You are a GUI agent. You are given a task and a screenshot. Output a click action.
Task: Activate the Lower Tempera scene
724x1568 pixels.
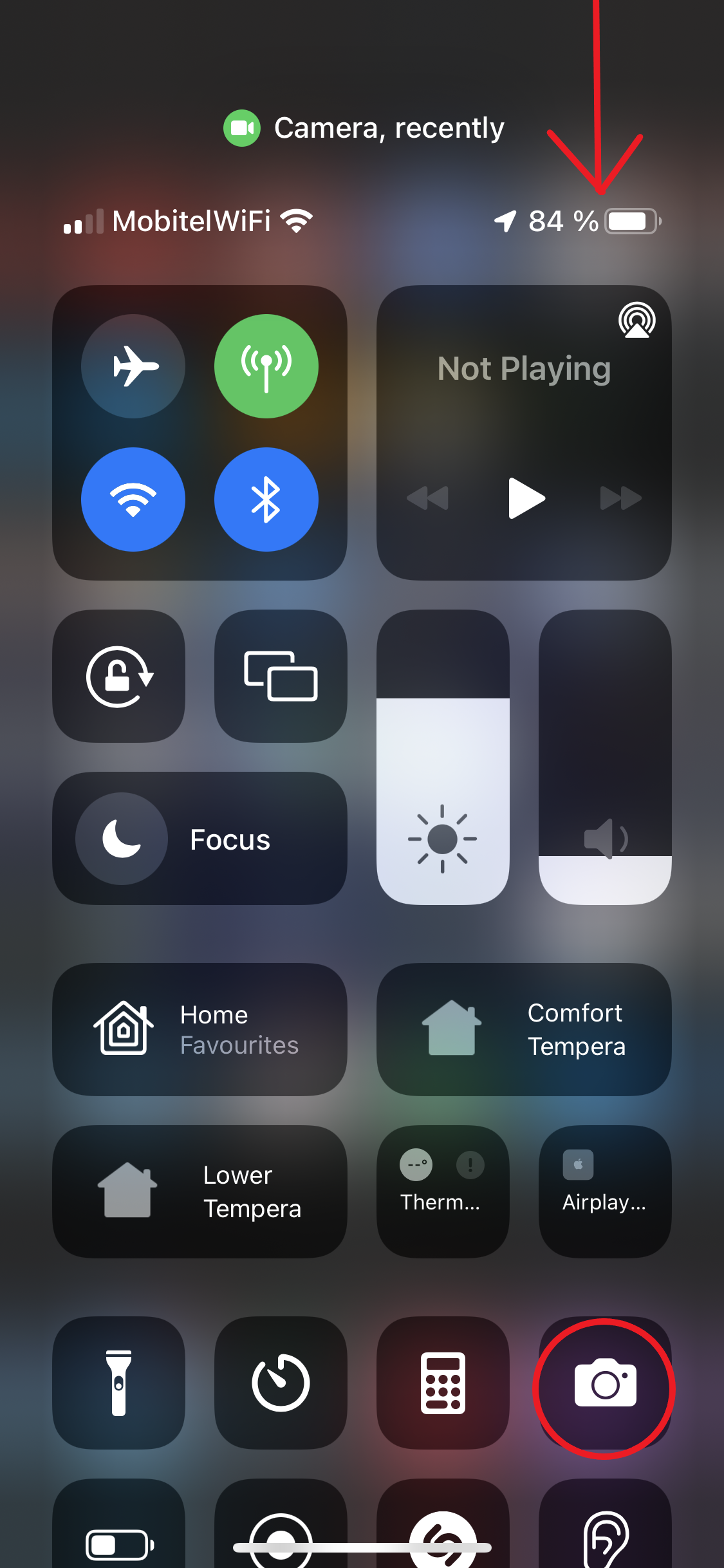[200, 1192]
